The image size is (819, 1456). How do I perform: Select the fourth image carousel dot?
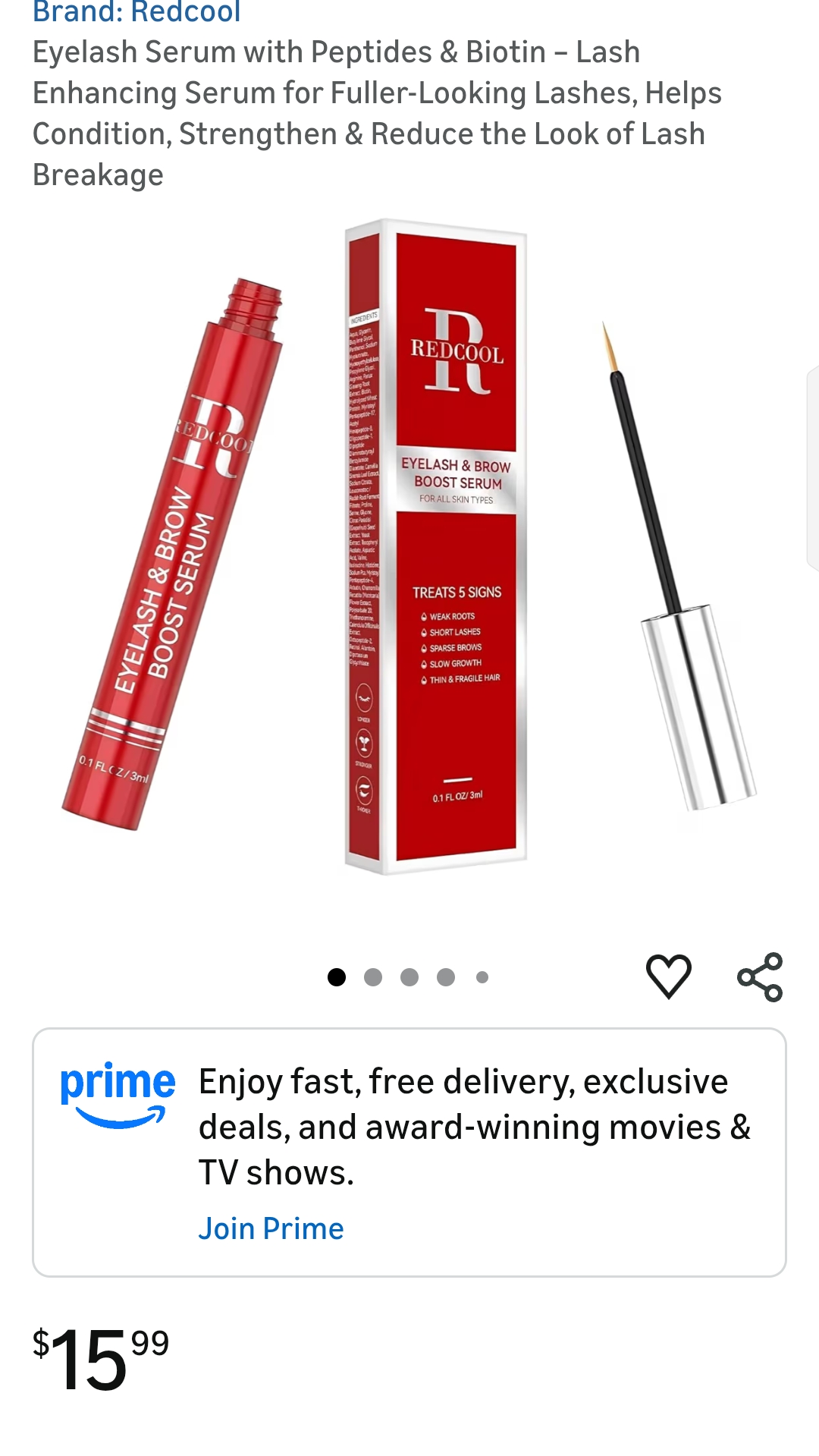pos(445,976)
